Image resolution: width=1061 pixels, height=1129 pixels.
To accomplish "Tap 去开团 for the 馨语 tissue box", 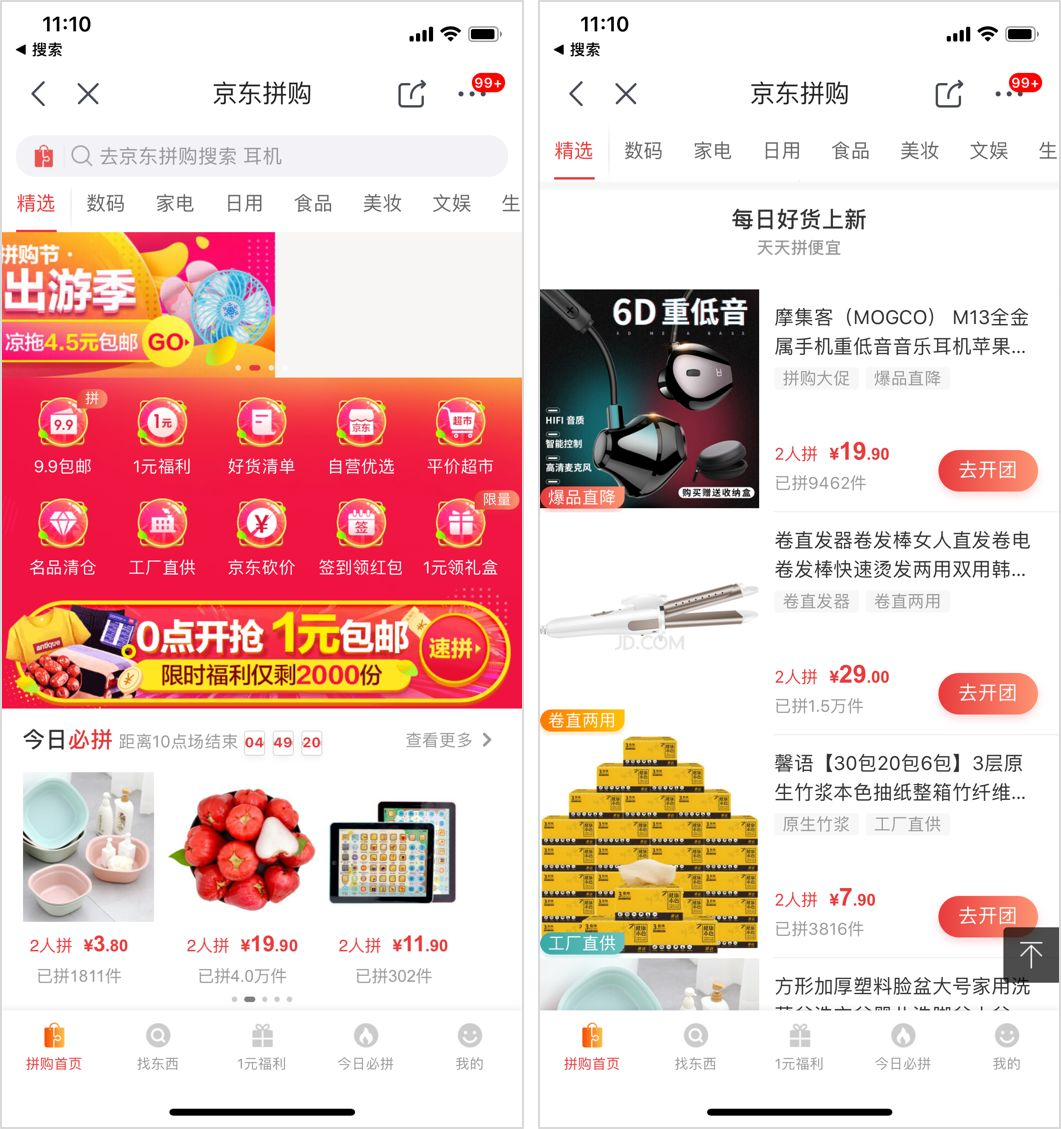I will point(987,915).
